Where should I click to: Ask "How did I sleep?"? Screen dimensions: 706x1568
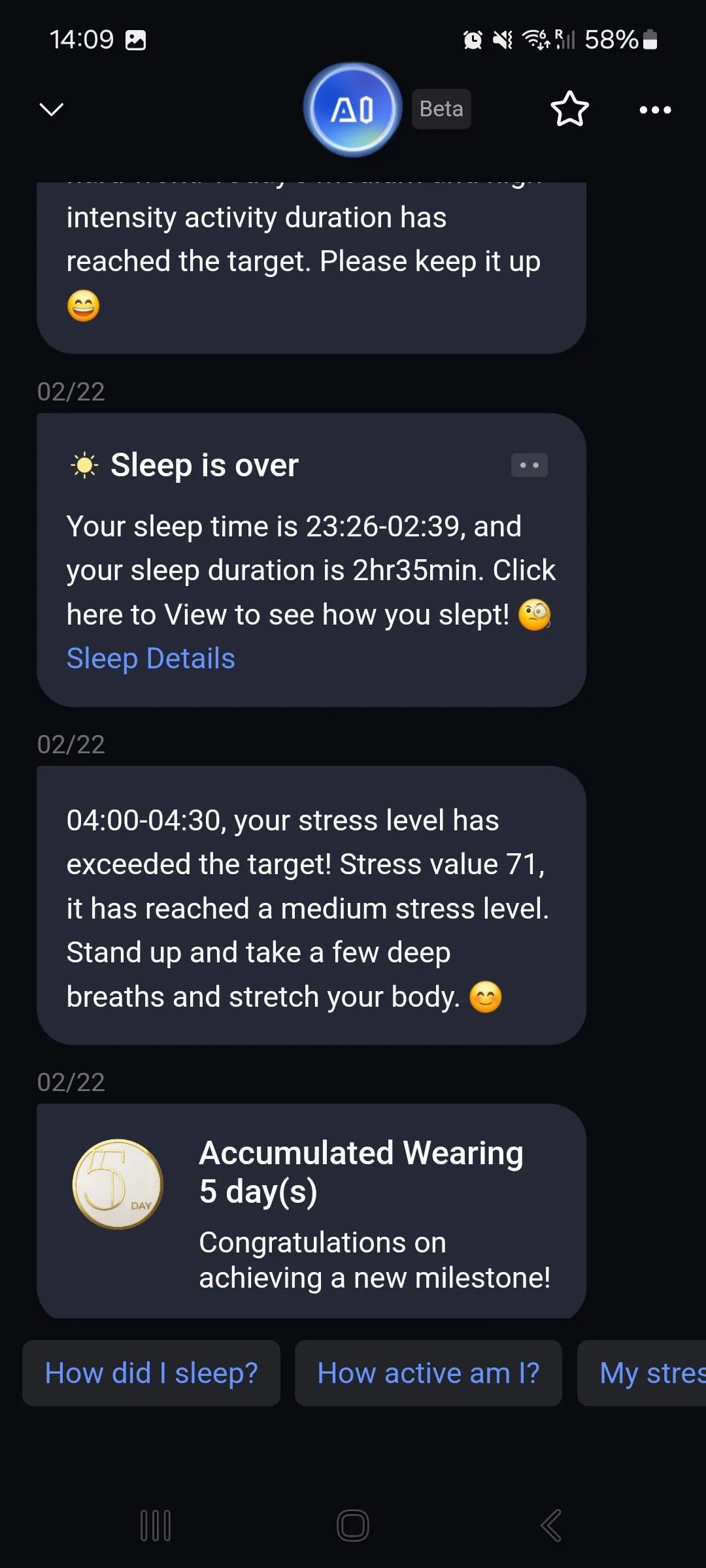coord(152,1373)
